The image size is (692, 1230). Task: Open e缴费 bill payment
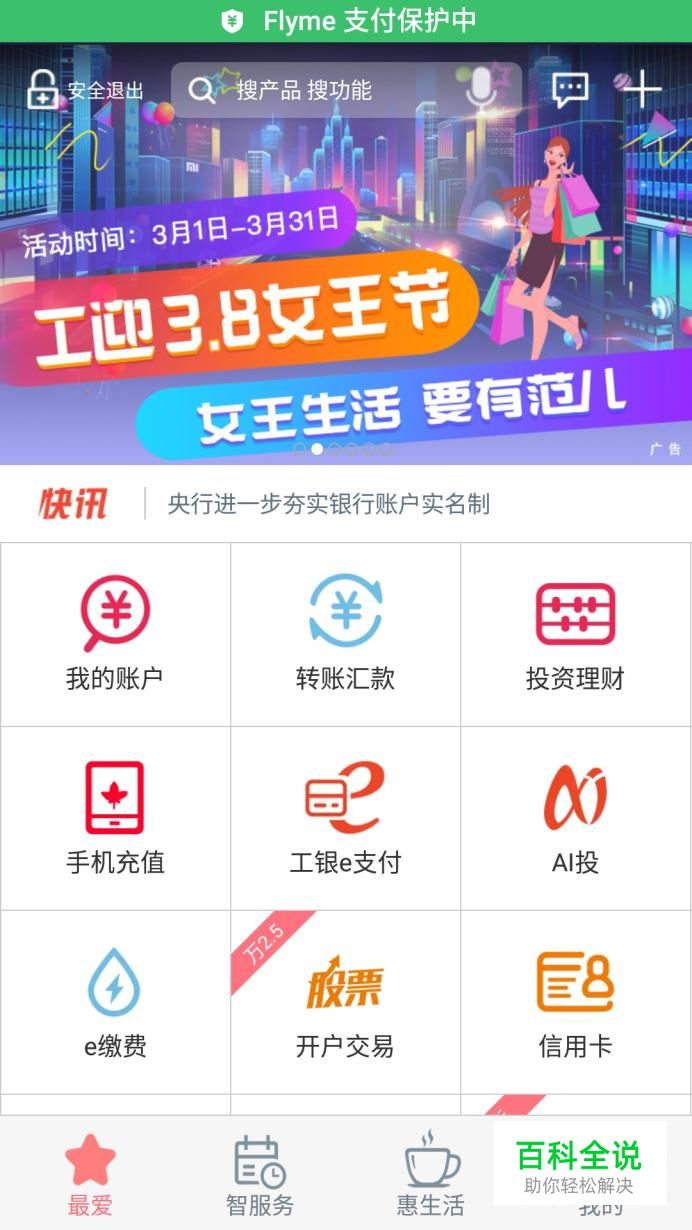[x=115, y=1003]
